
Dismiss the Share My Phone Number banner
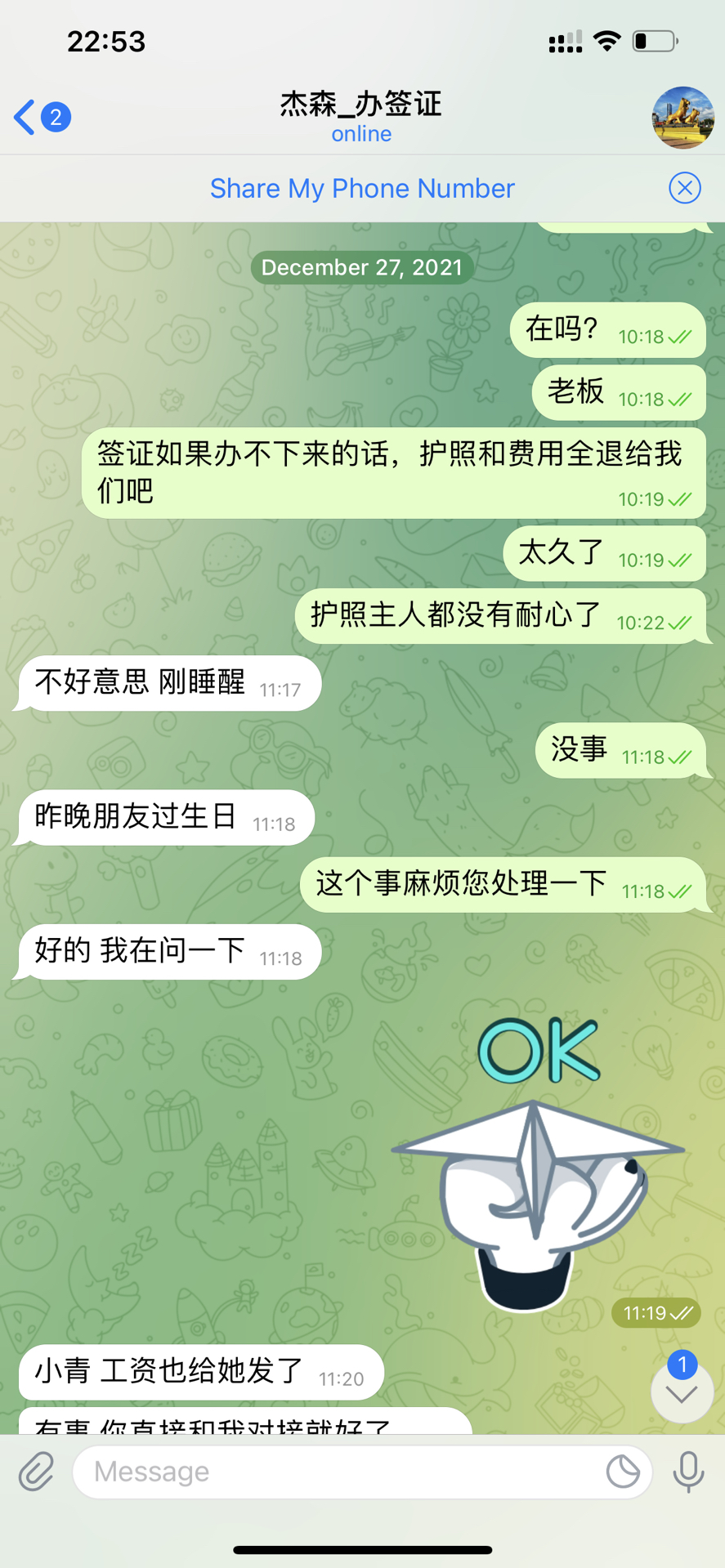point(684,189)
